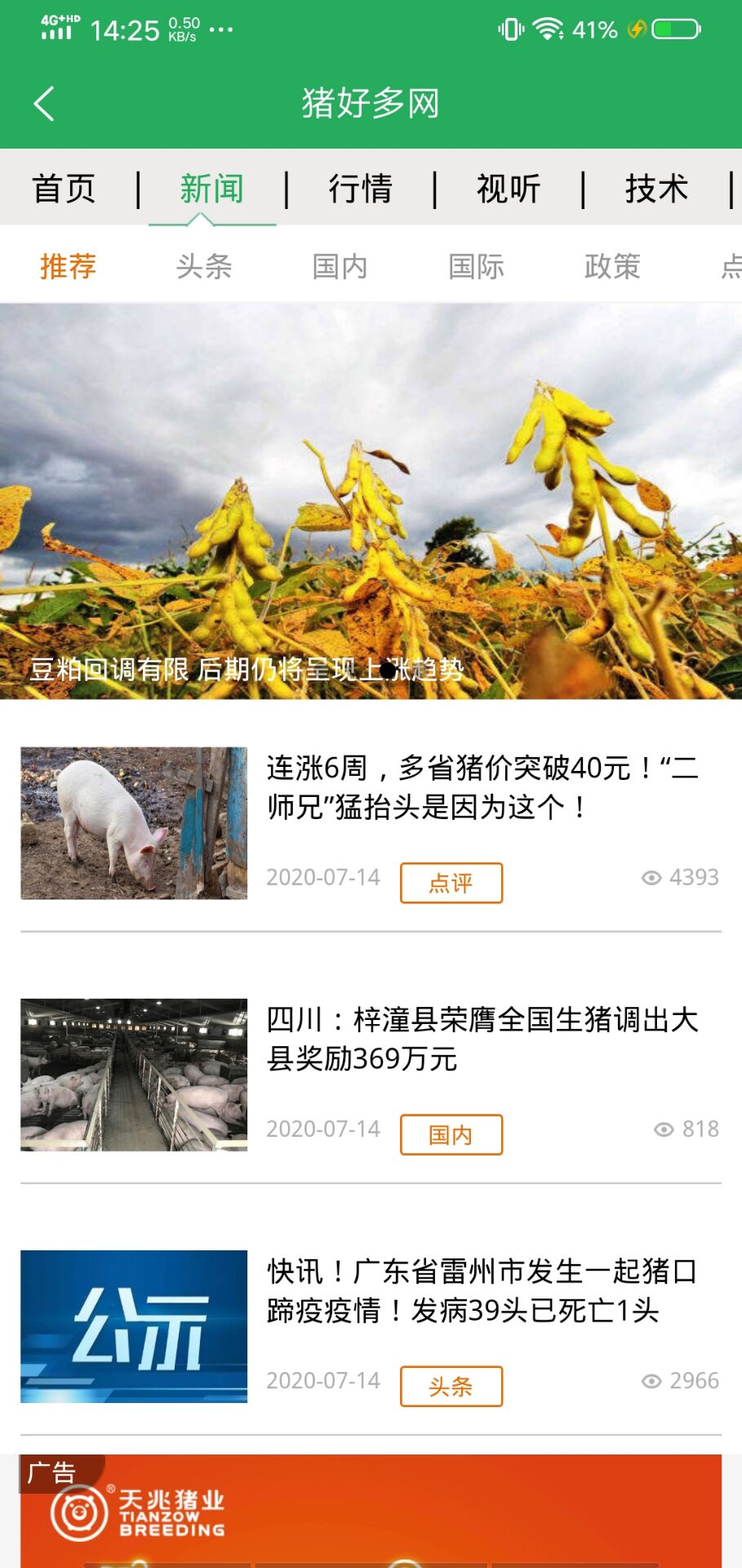Click the 点评 tag button
742x1568 pixels.
coord(451,883)
